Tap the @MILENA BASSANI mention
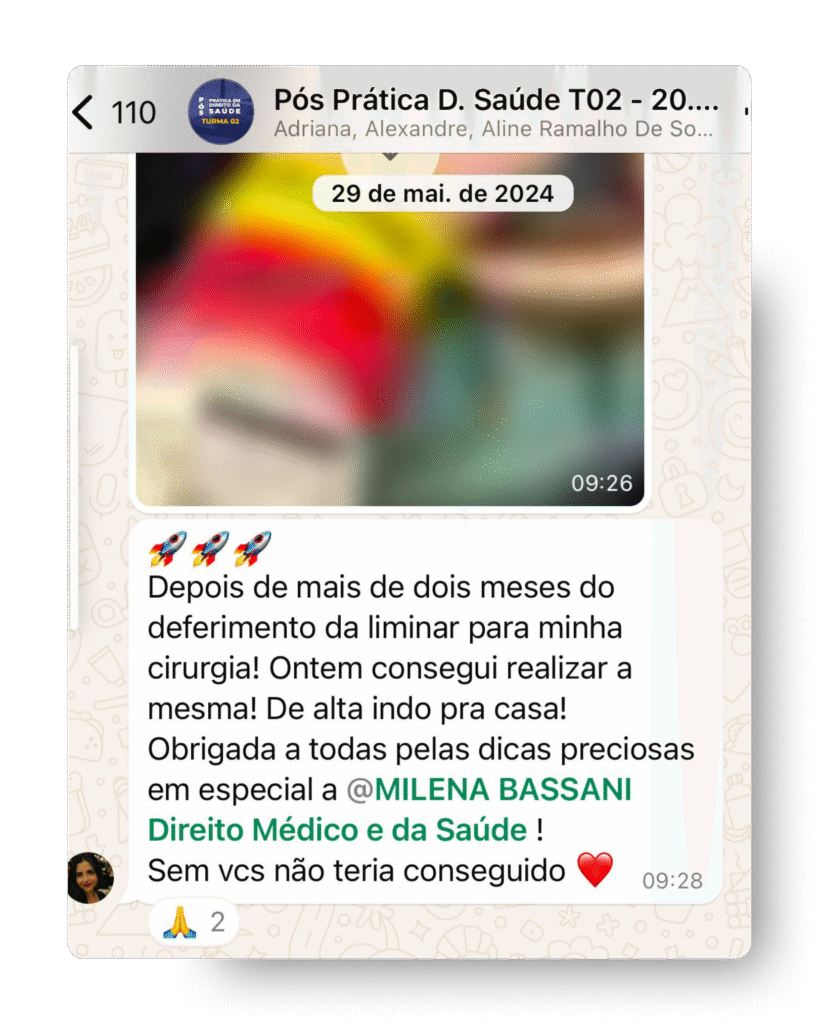The image size is (819, 1024). [x=490, y=790]
